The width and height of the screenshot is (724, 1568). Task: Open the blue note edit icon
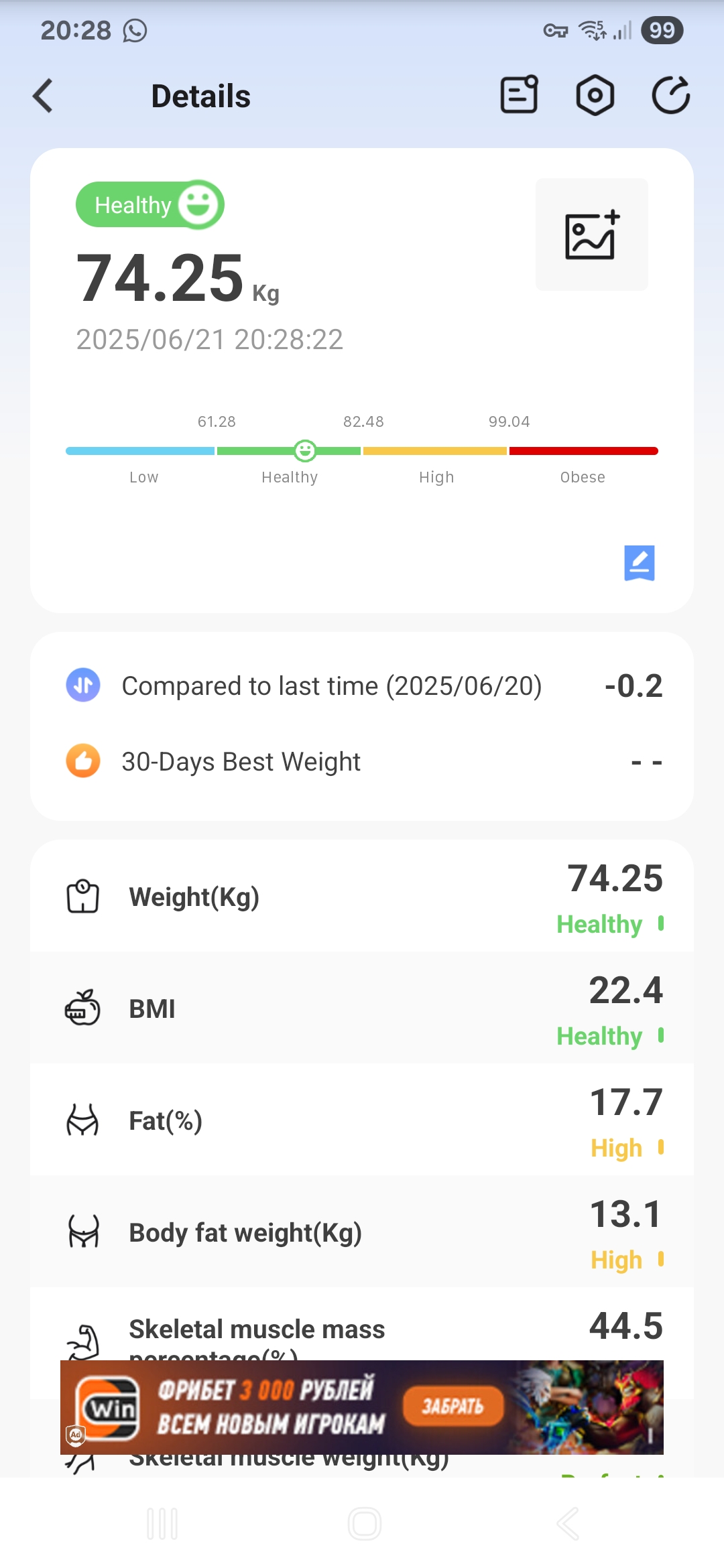(x=640, y=563)
